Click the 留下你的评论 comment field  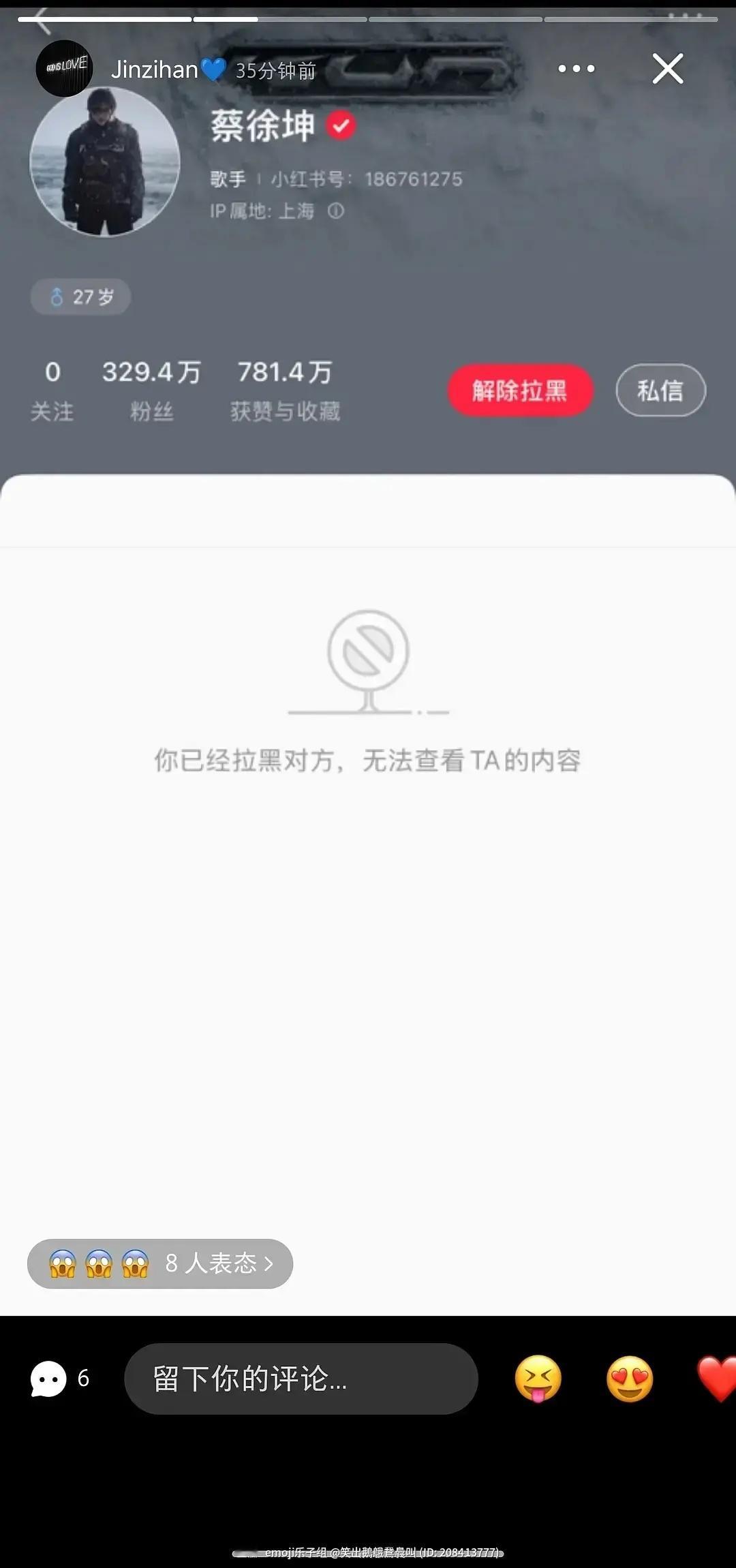pyautogui.click(x=300, y=1379)
